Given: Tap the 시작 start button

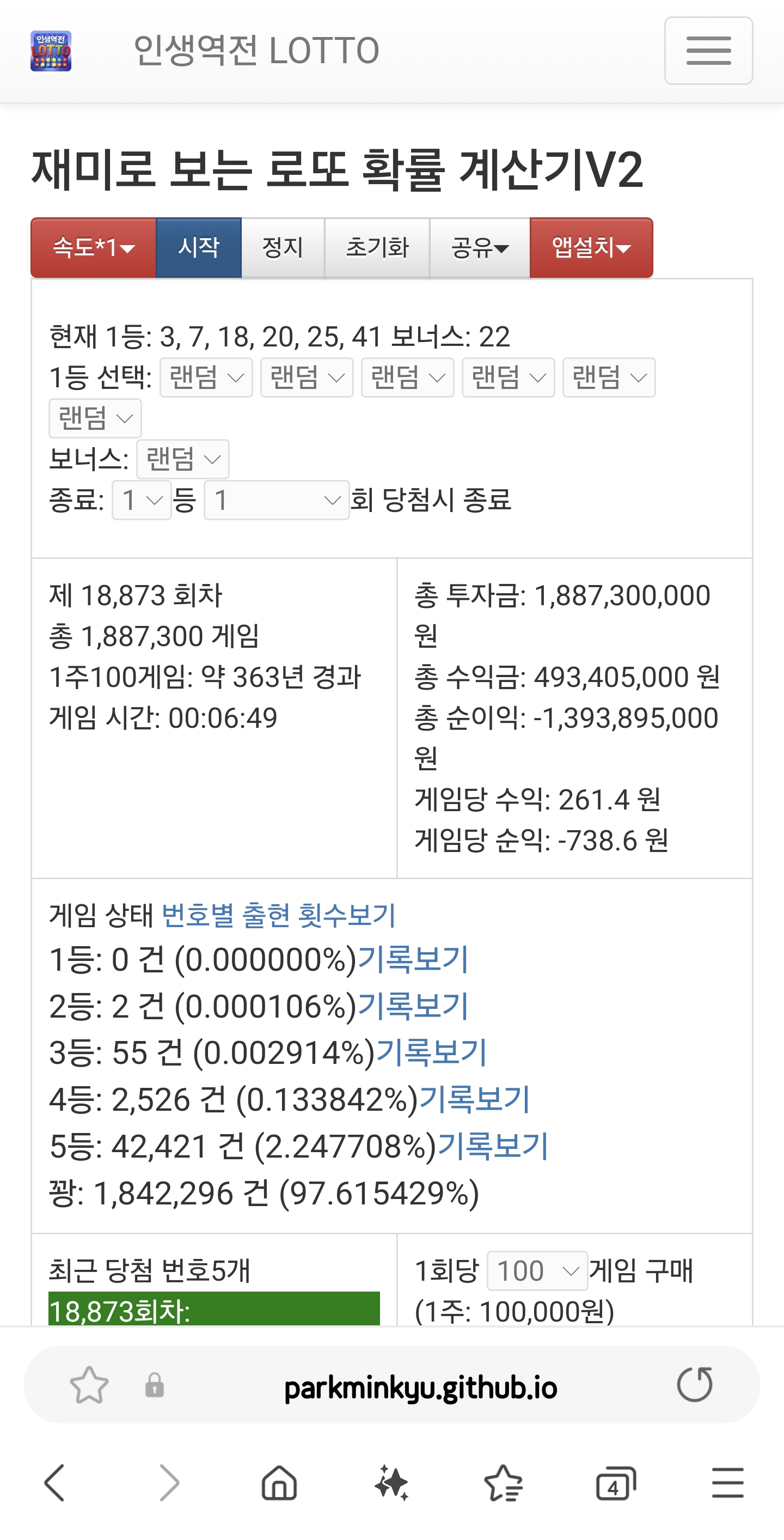Looking at the screenshot, I should 199,247.
